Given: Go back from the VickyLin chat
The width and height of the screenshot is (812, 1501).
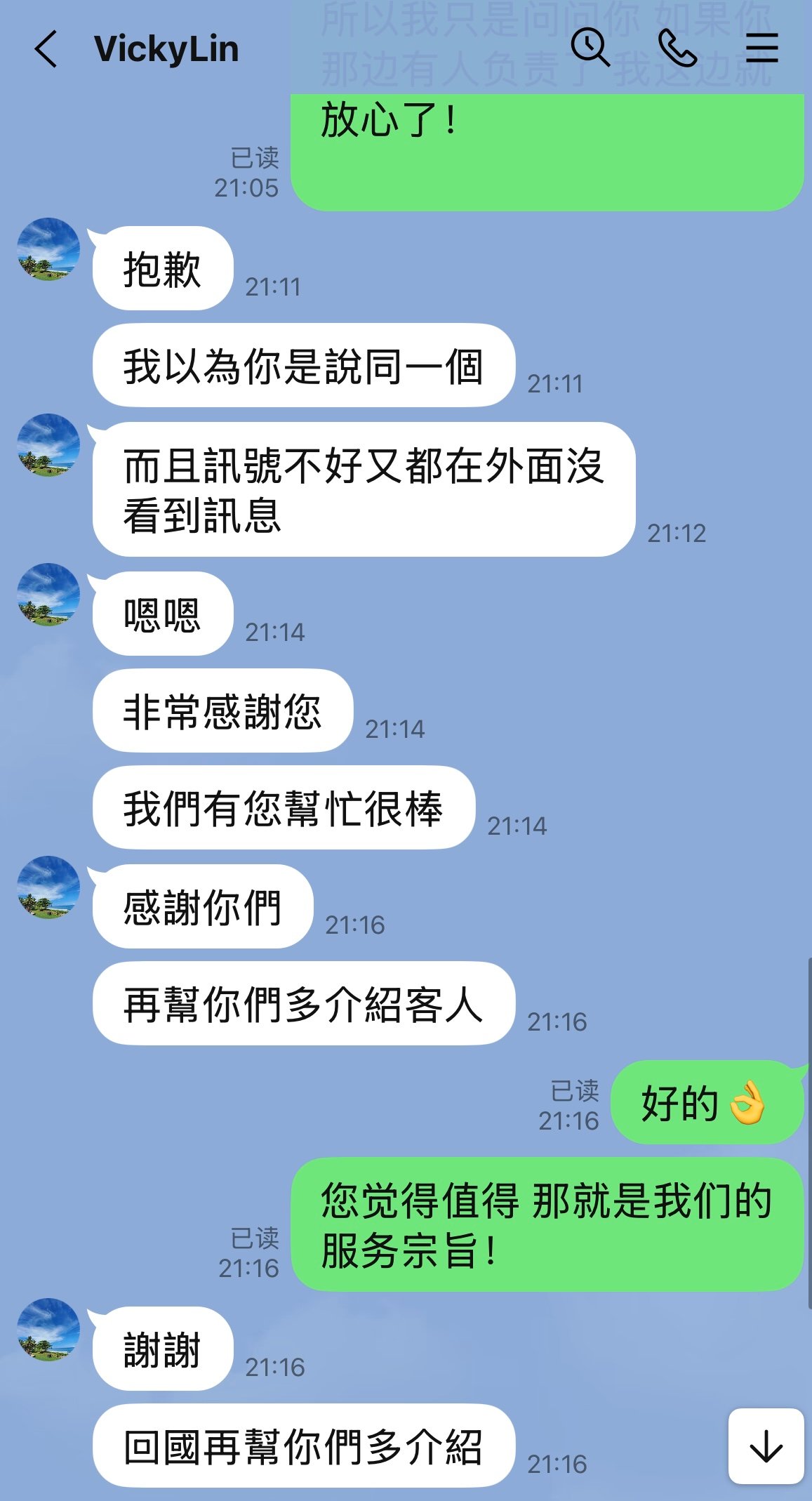Looking at the screenshot, I should coord(46,50).
